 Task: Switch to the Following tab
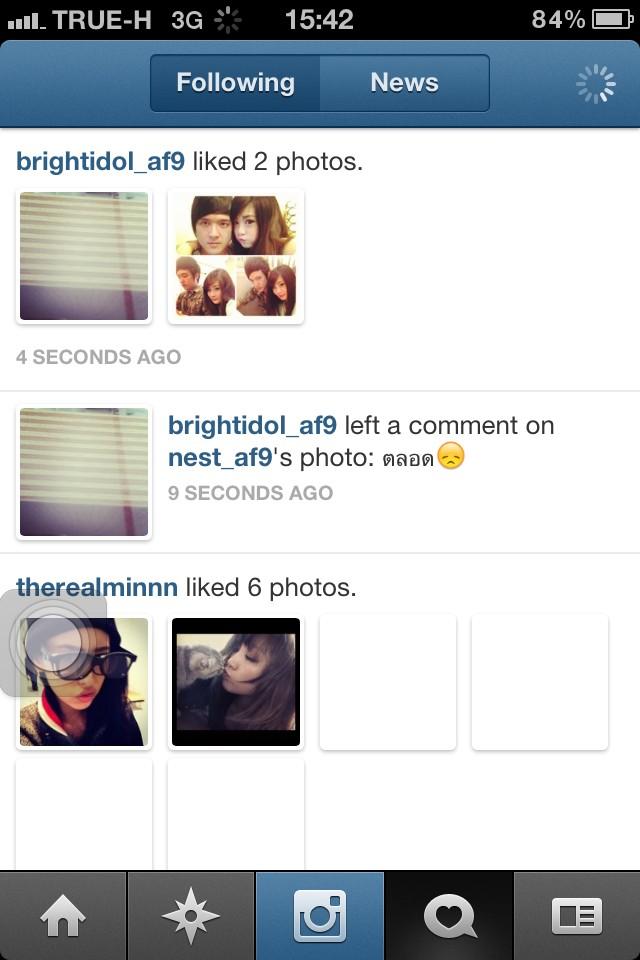[x=235, y=83]
